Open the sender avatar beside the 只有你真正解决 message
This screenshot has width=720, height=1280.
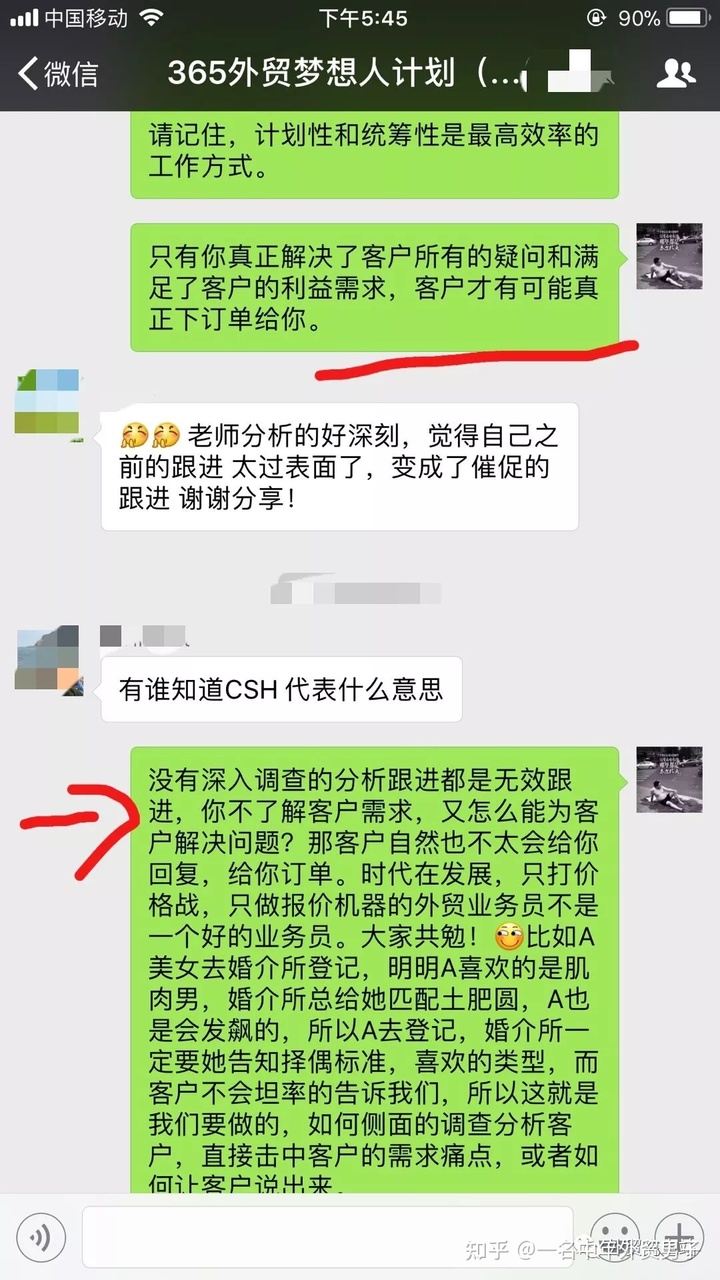coord(669,256)
